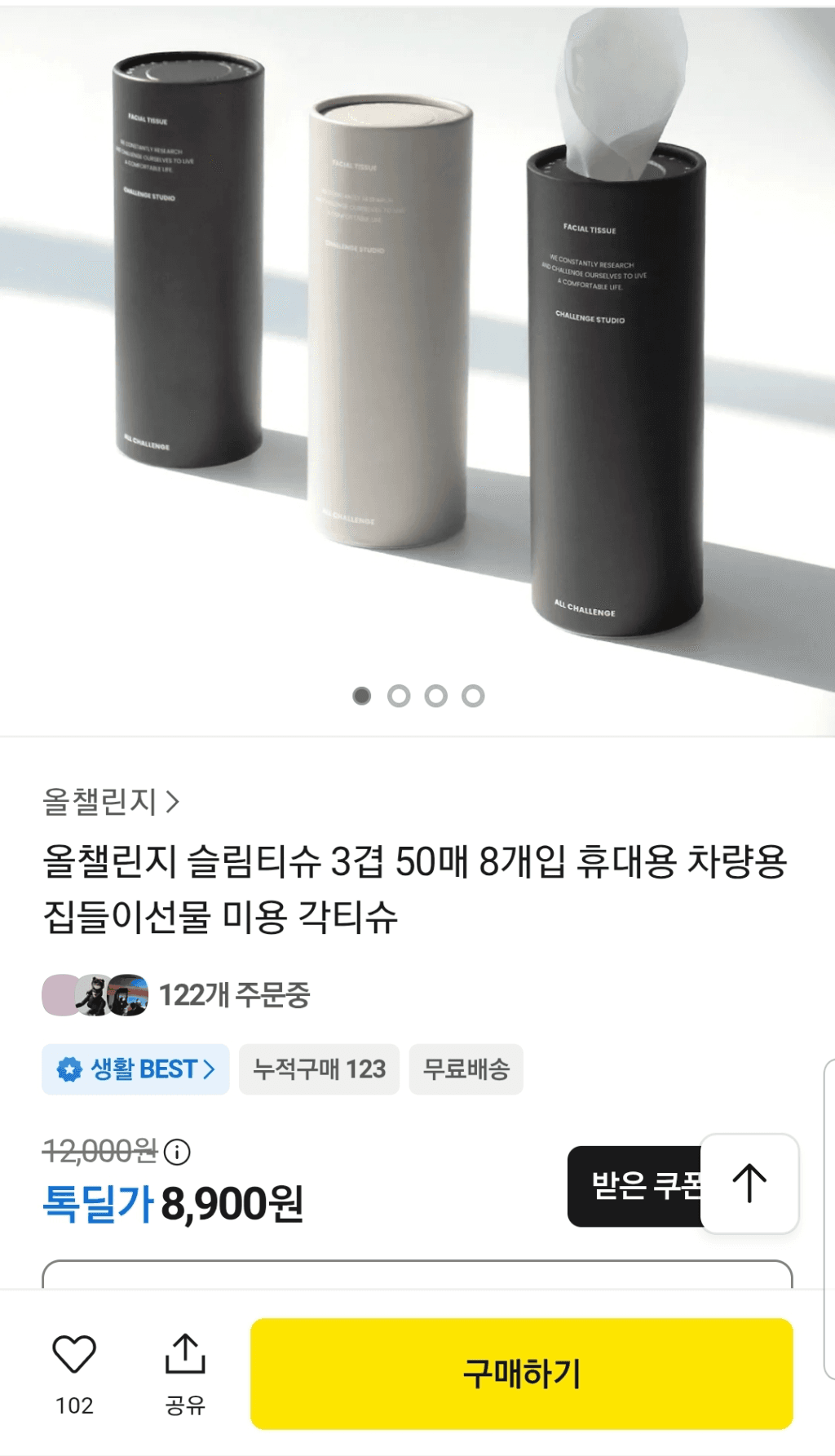Jump back to the top with the arrow
This screenshot has width=835, height=1456.
tap(749, 1184)
